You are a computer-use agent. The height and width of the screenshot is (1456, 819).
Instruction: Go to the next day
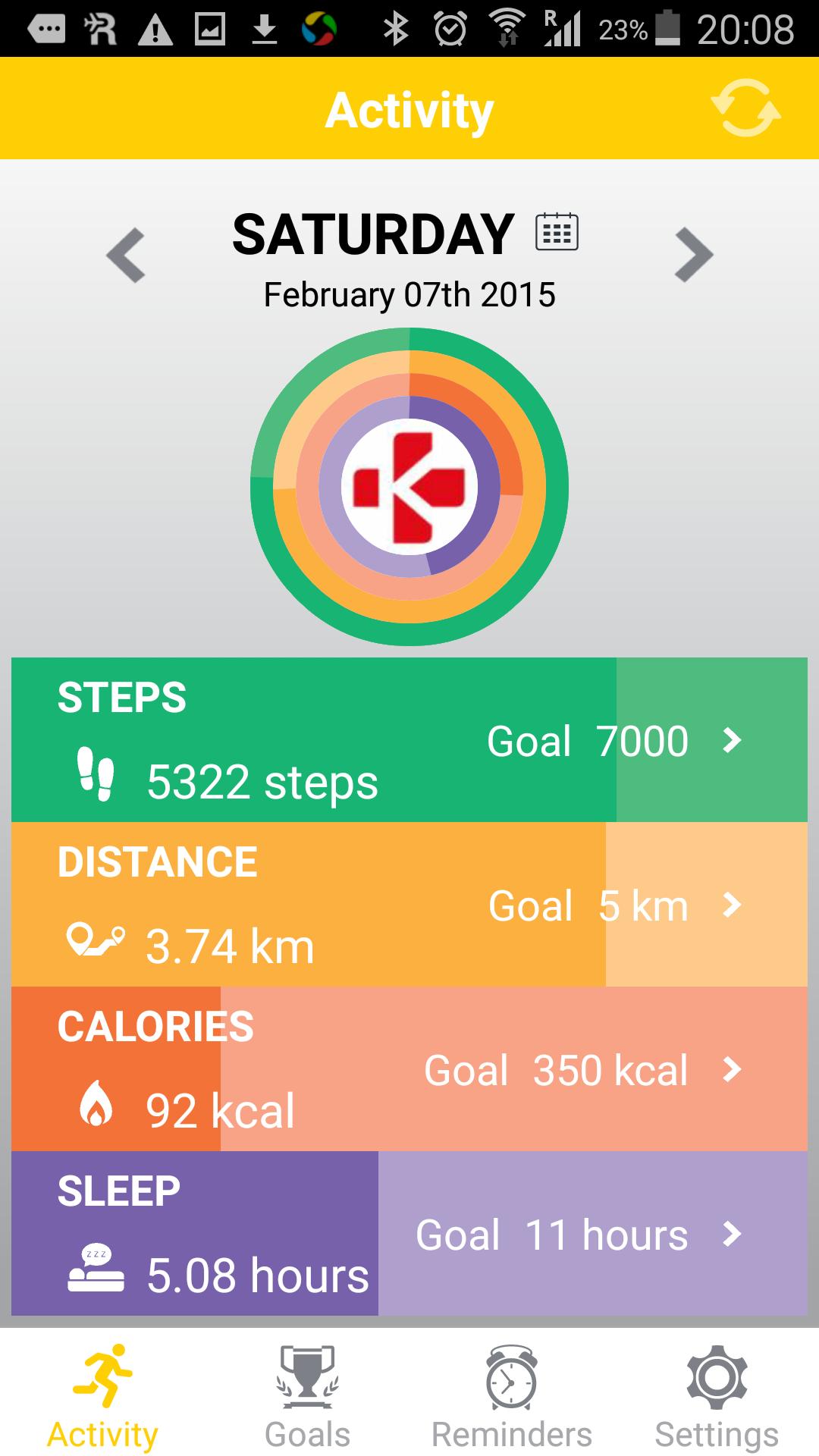[693, 255]
